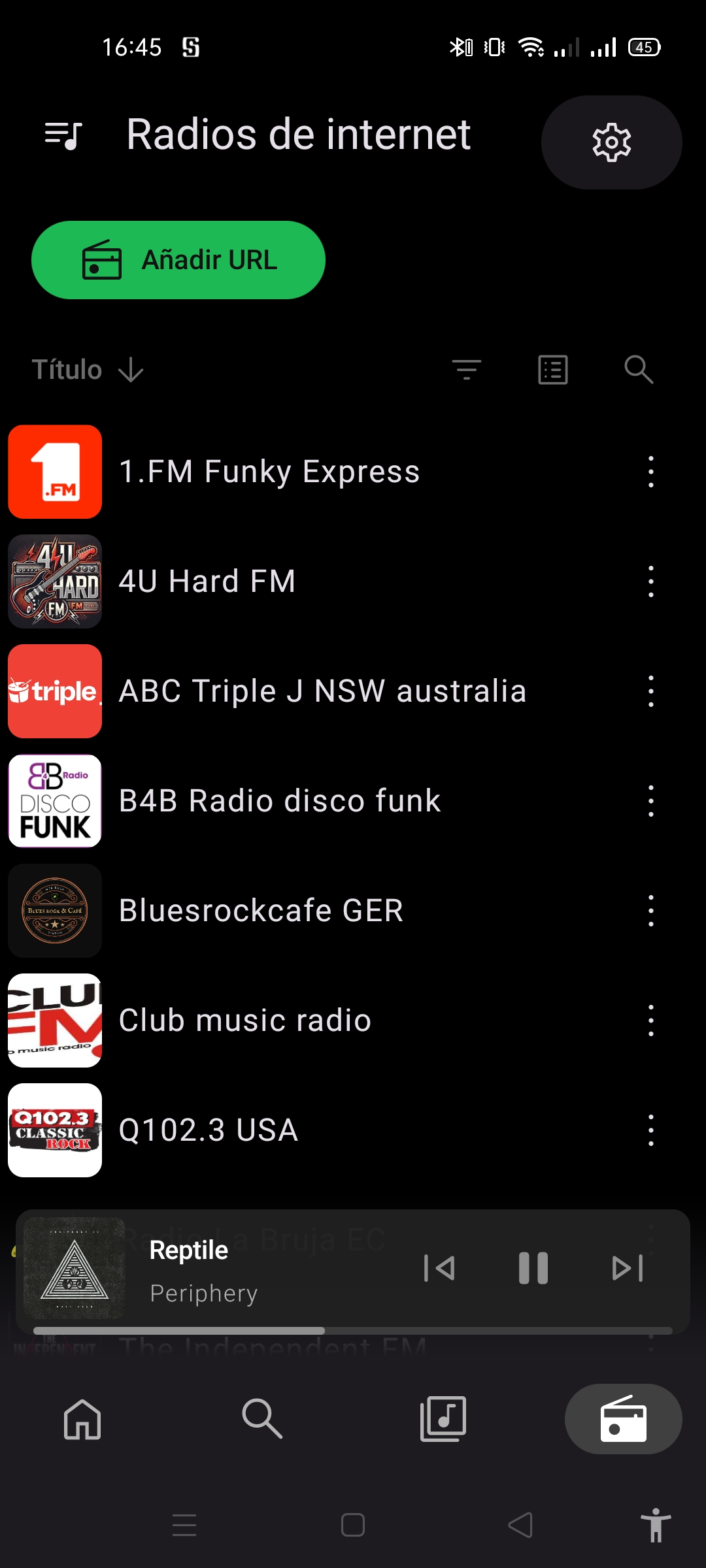The image size is (706, 1568).
Task: Skip to the next track
Action: 627,1268
